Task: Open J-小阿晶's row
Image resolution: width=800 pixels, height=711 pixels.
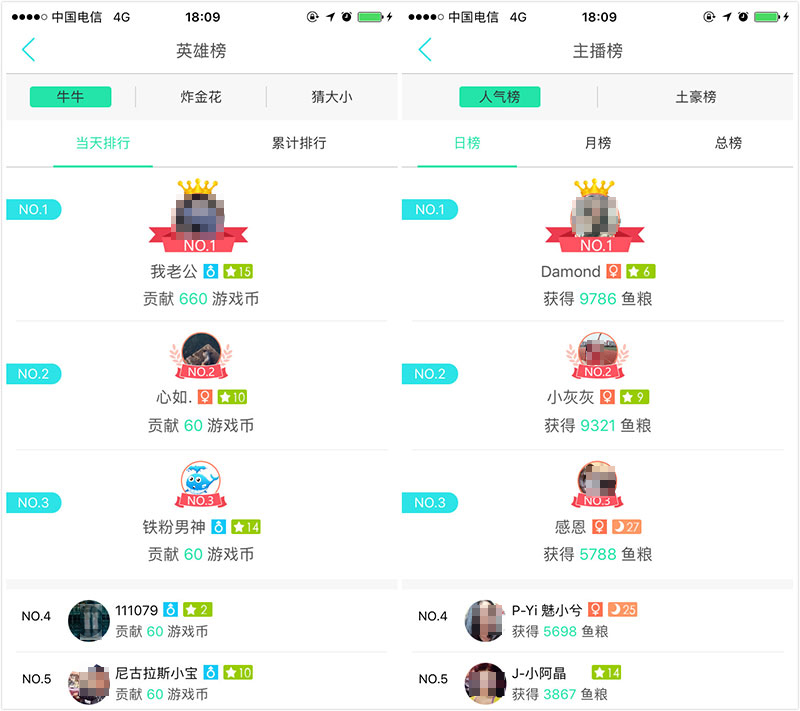Action: coord(596,682)
